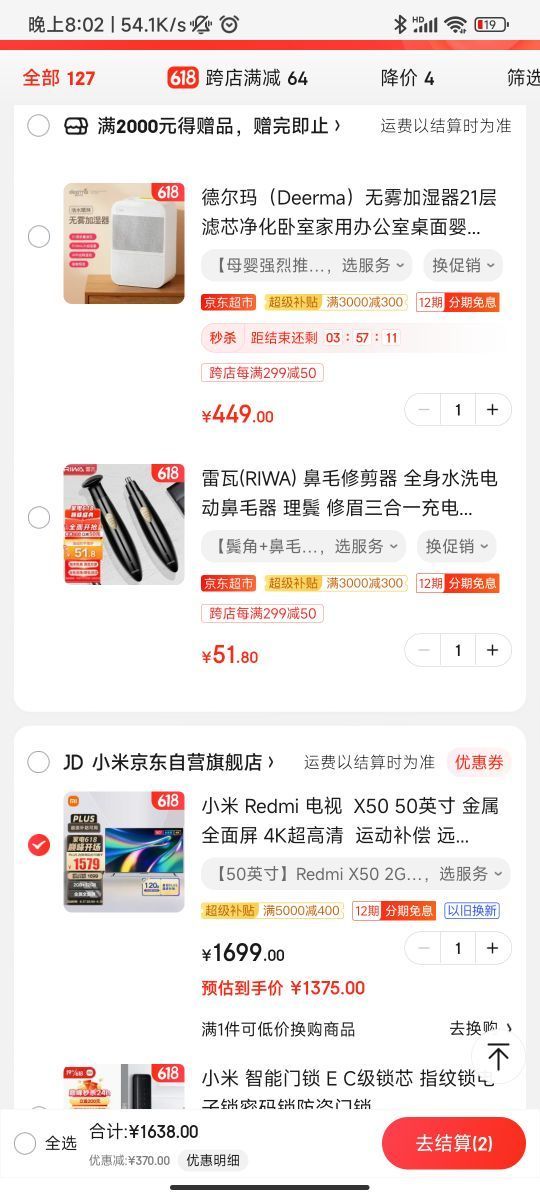Switch to the 降价 4 tab
540x1200 pixels.
coord(408,78)
